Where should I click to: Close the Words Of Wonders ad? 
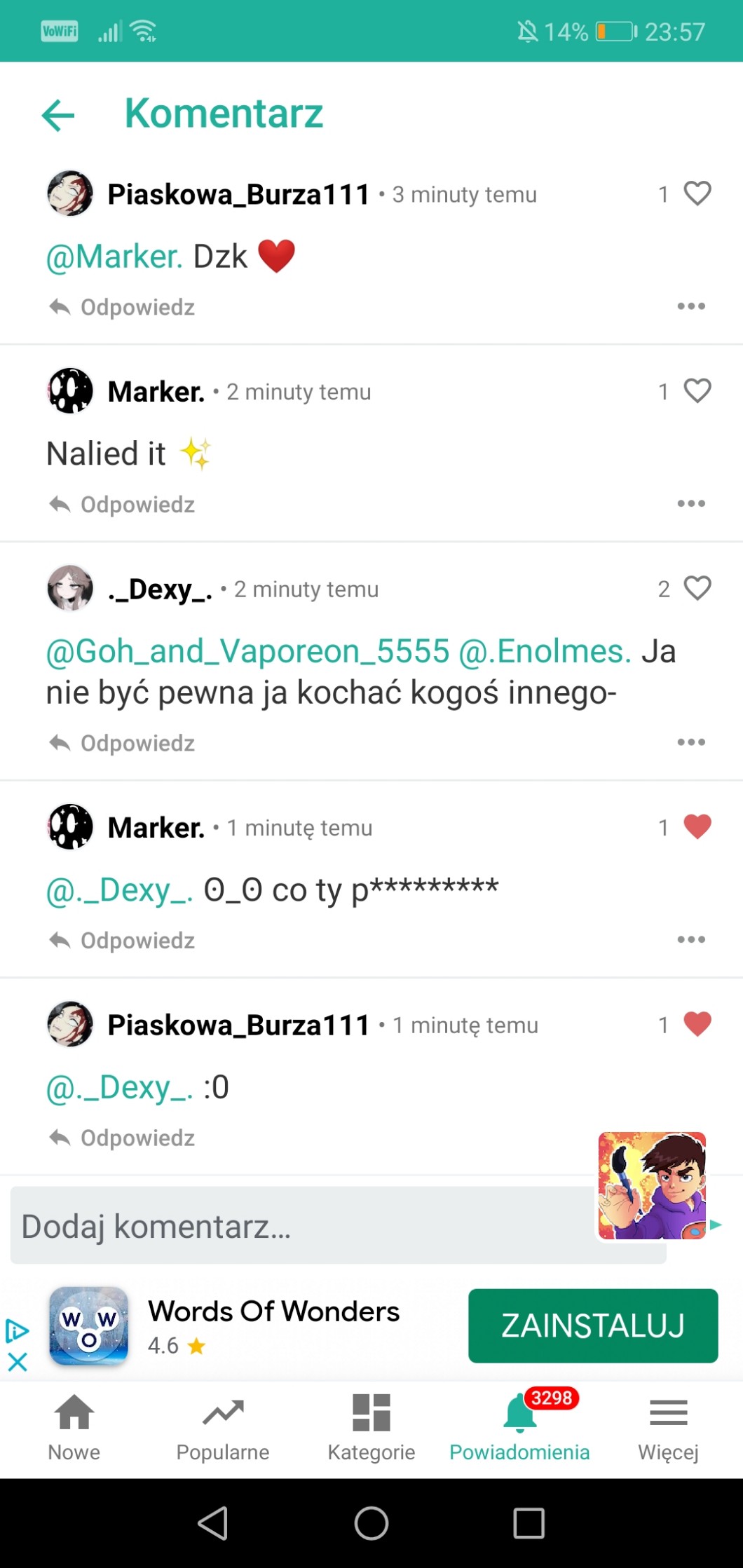pyautogui.click(x=17, y=1362)
